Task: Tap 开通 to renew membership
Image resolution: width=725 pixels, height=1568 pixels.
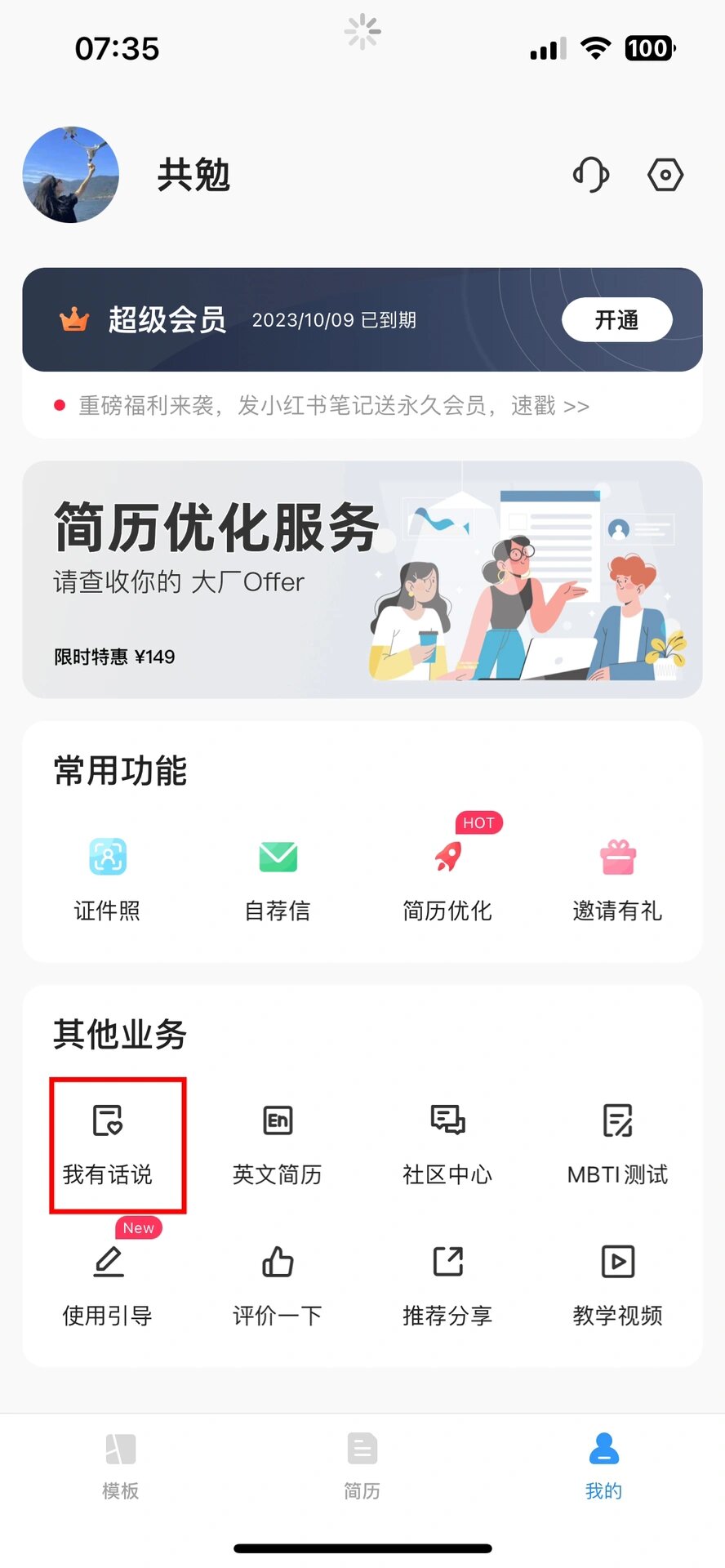Action: (x=616, y=320)
